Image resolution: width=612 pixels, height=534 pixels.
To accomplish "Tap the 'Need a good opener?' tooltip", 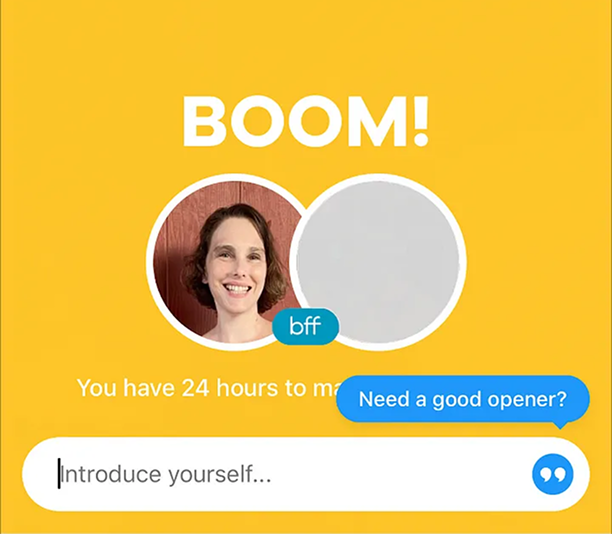I will (x=462, y=400).
